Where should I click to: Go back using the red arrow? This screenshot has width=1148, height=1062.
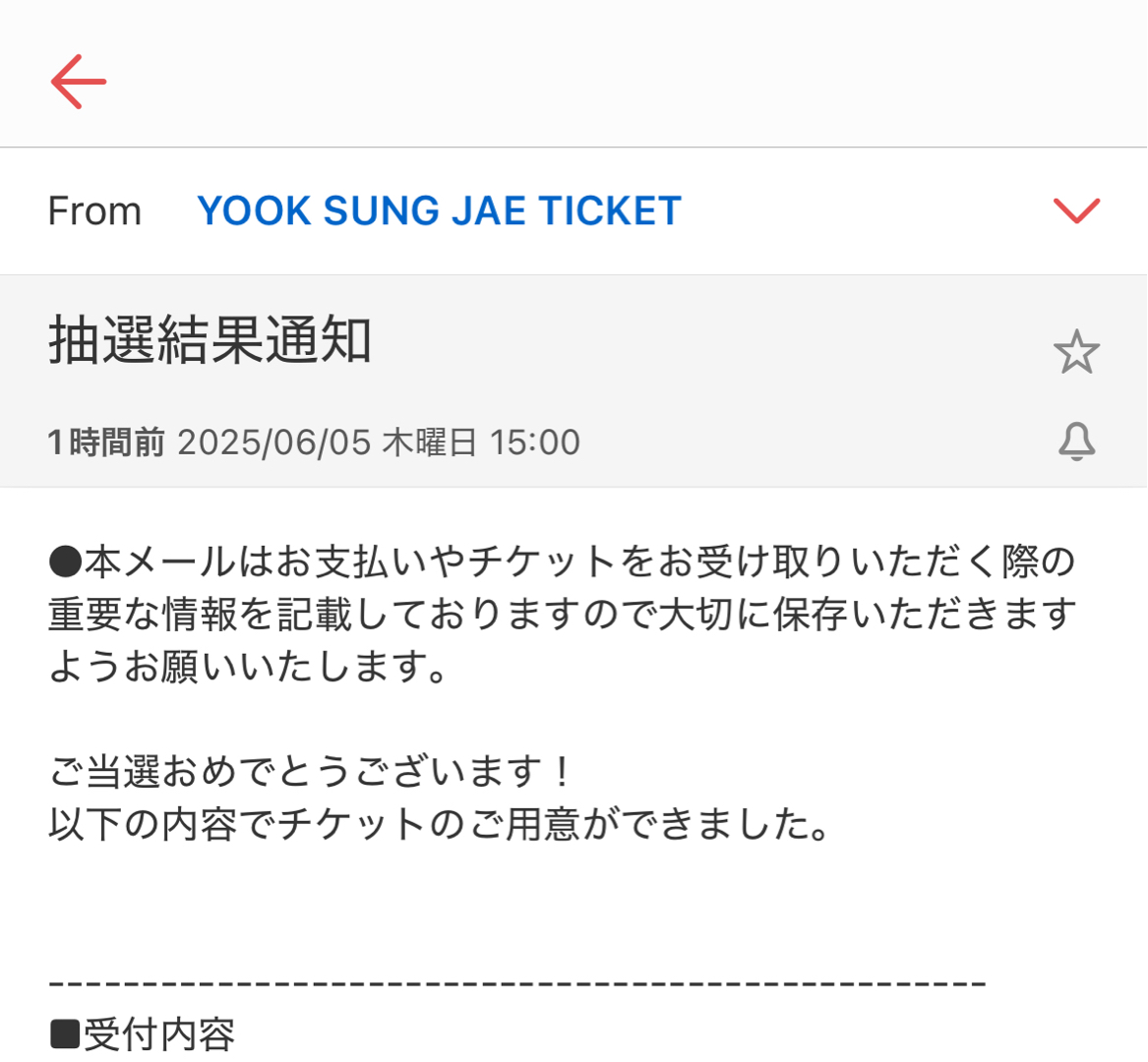click(79, 81)
